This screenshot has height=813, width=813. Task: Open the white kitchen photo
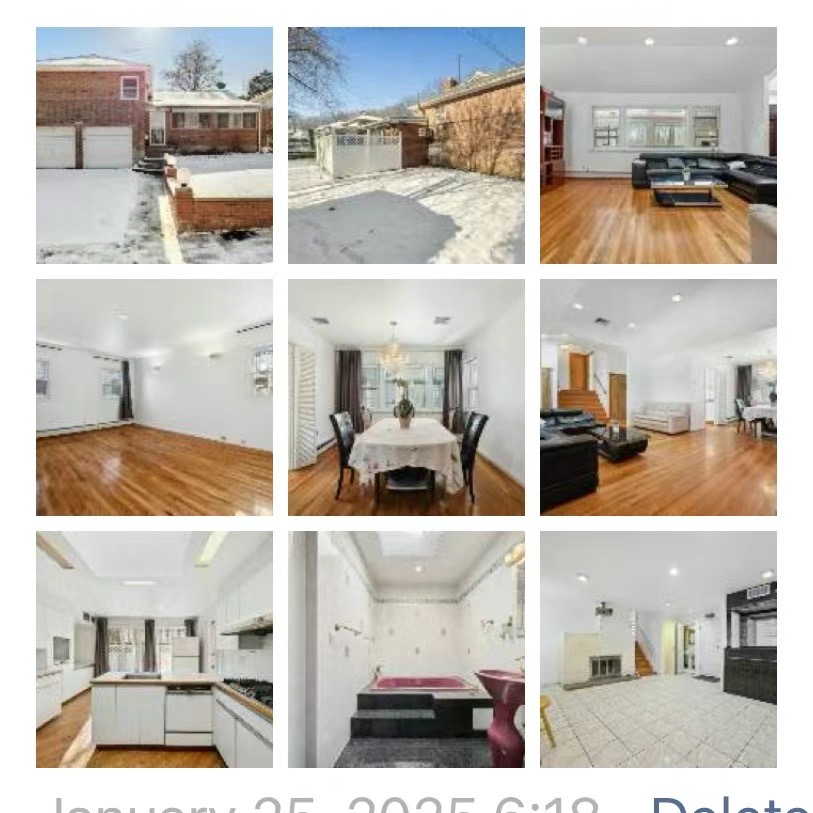tap(154, 649)
